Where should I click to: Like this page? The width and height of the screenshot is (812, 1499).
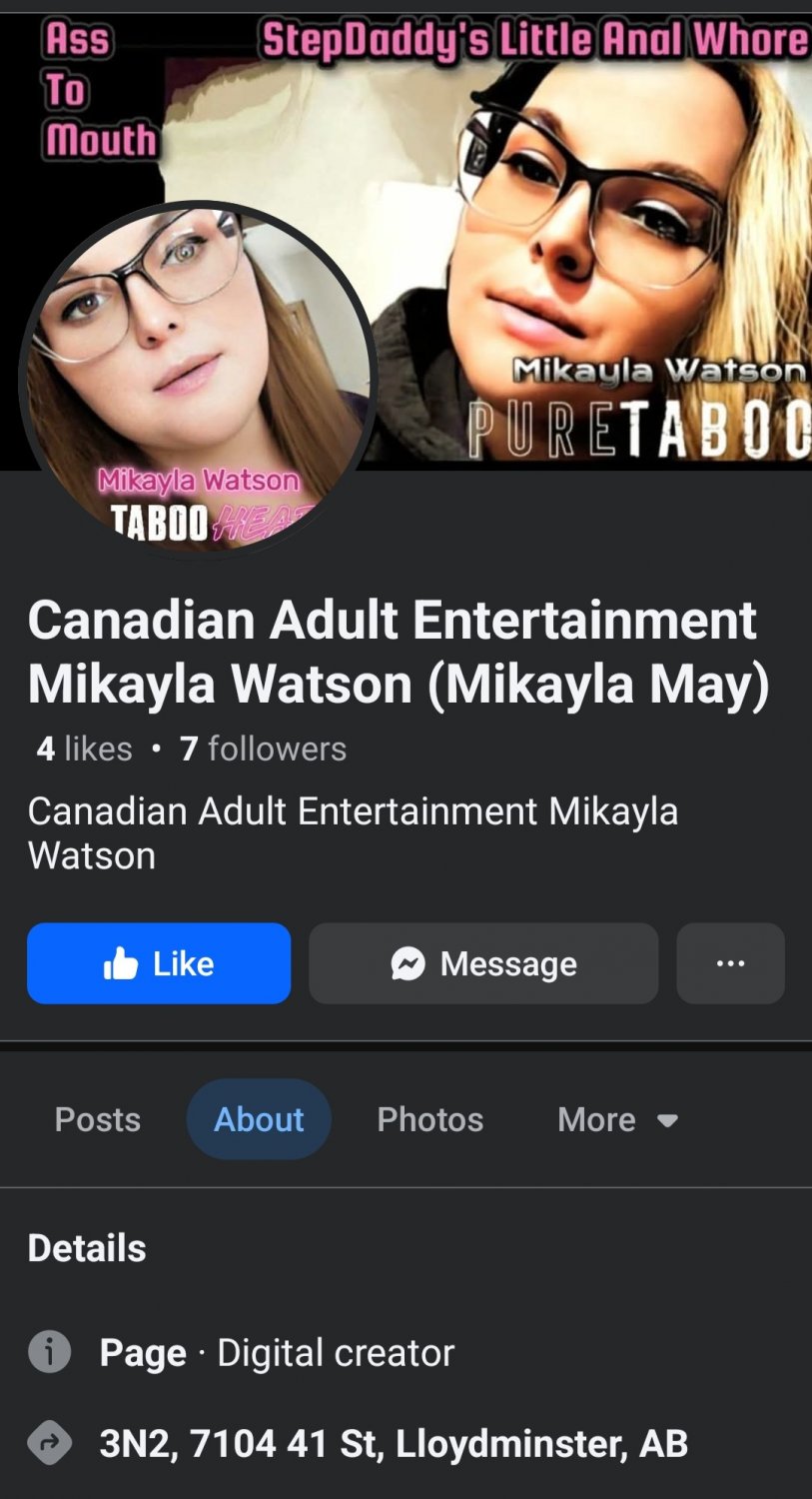coord(159,963)
